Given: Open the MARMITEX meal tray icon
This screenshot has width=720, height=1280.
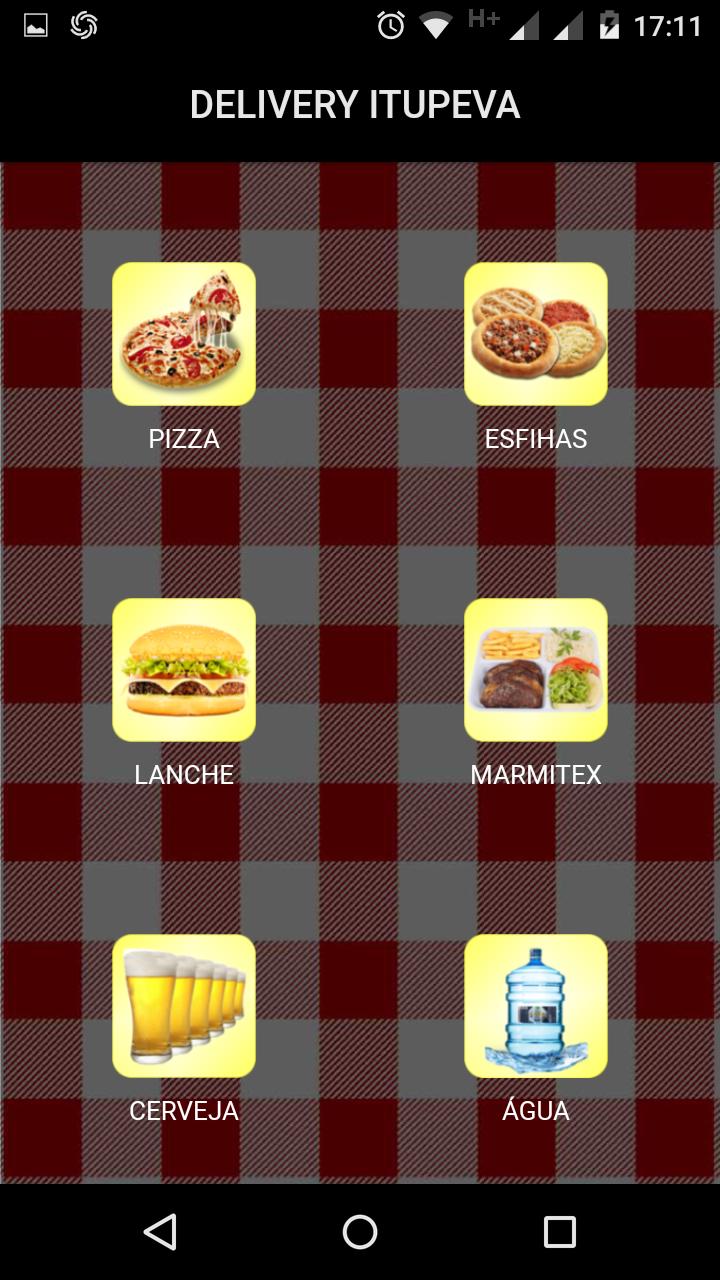Looking at the screenshot, I should pyautogui.click(x=536, y=670).
